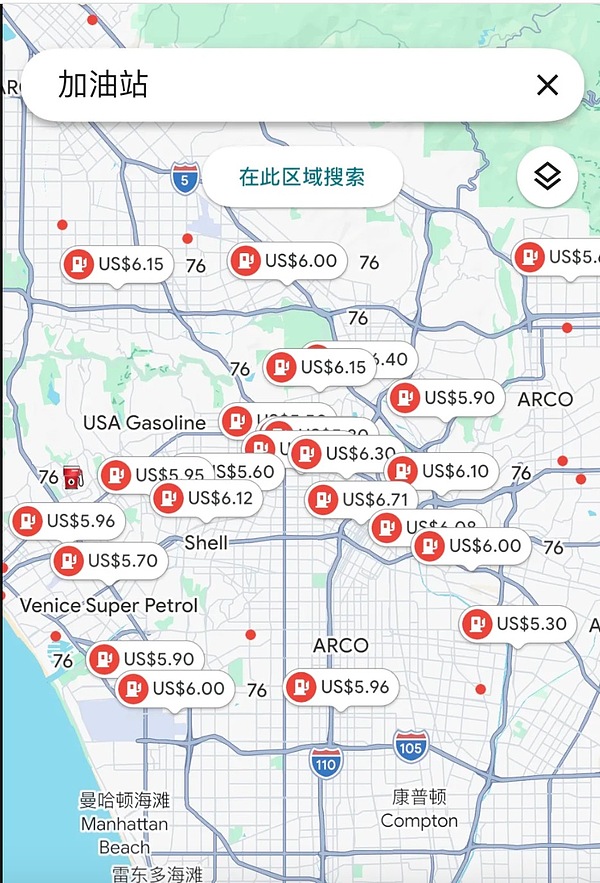The width and height of the screenshot is (600, 883).
Task: Clear the search with the X button
Action: coord(547,85)
